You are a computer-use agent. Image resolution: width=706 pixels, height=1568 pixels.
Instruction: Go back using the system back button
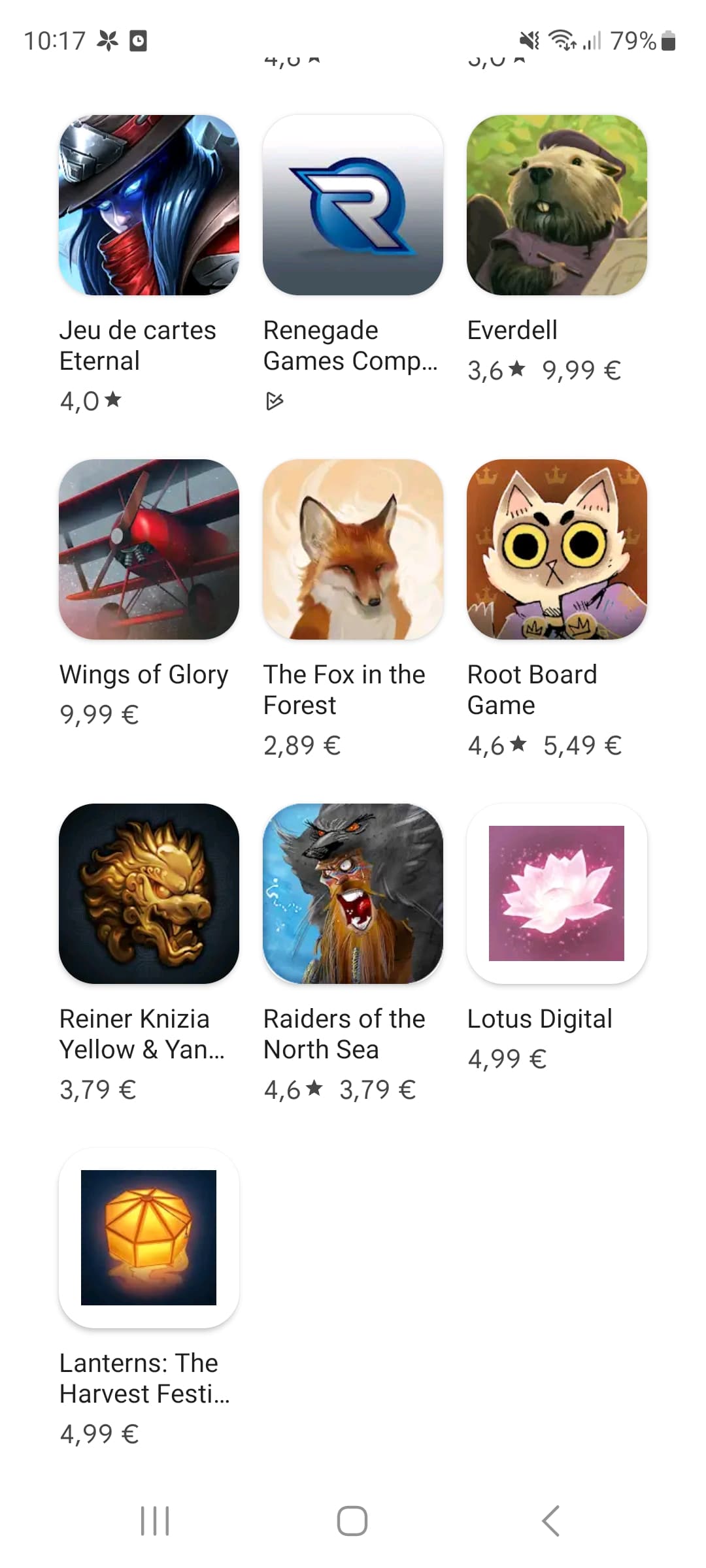(x=551, y=1521)
